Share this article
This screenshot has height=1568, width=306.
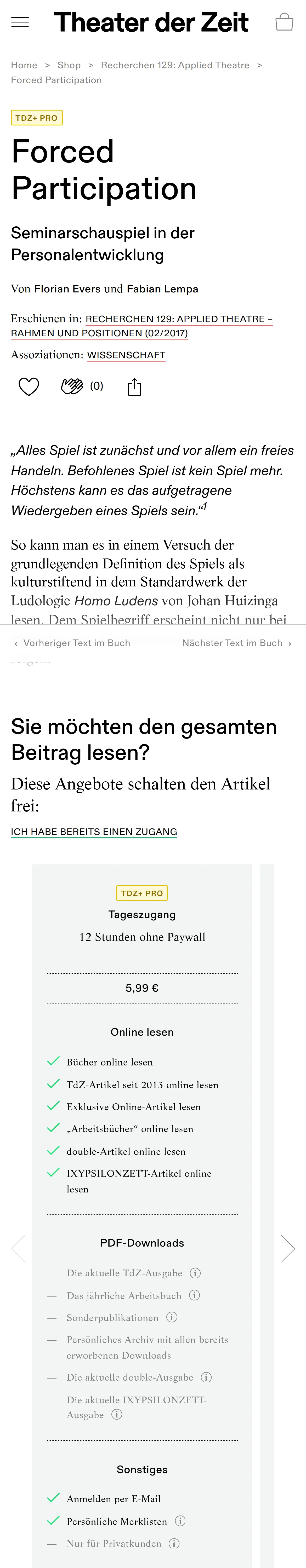point(135,387)
